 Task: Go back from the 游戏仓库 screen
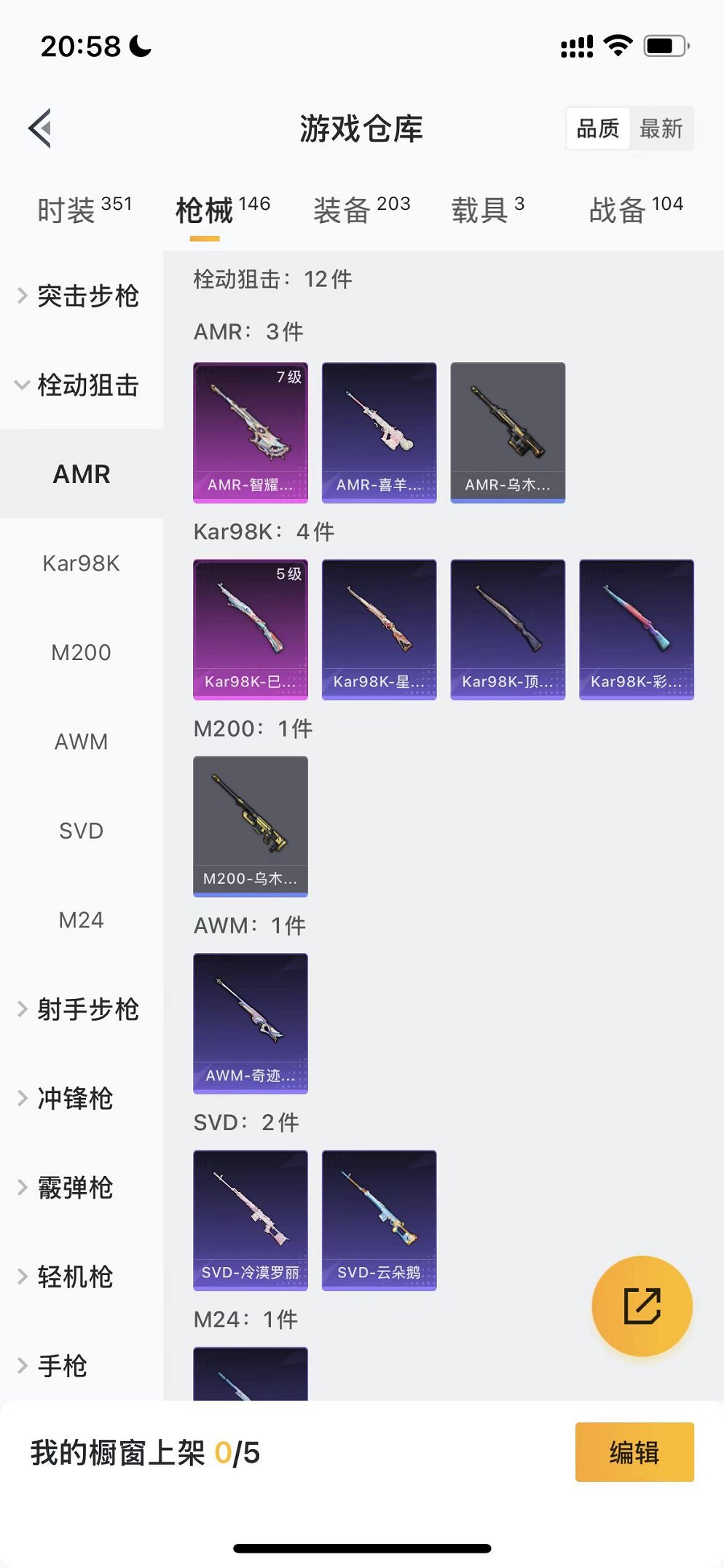pos(41,128)
